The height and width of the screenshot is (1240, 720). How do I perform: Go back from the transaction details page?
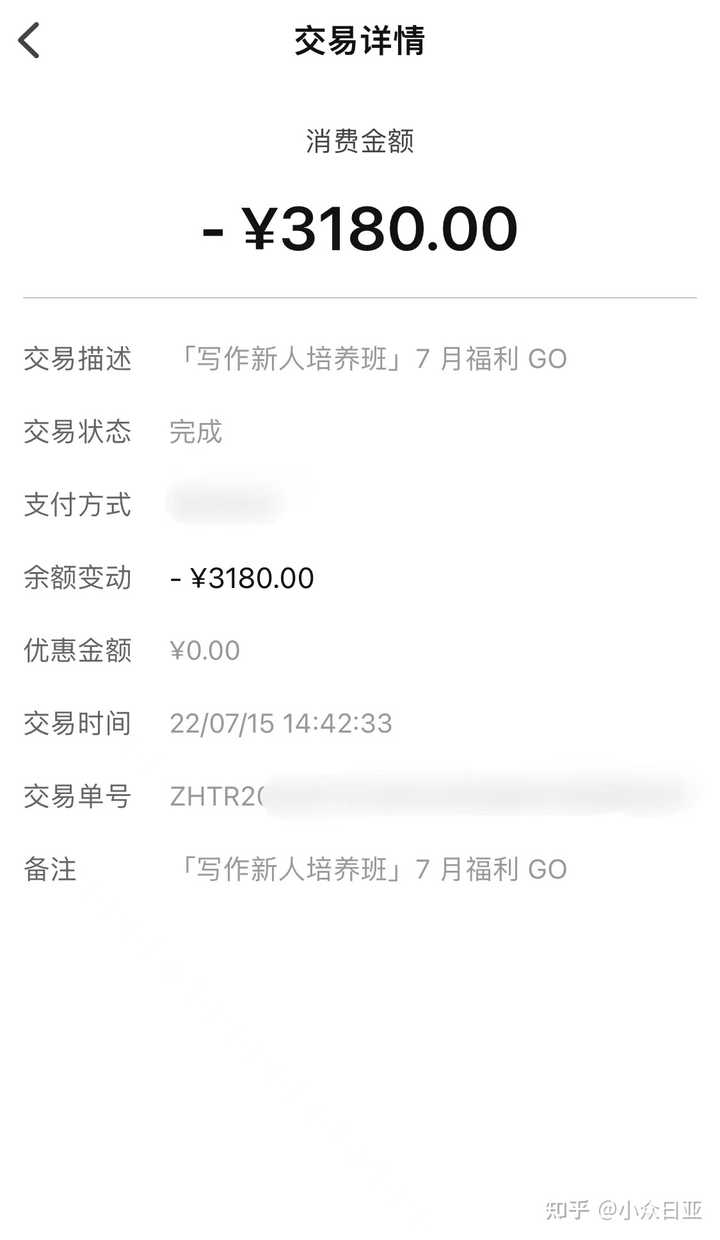pyautogui.click(x=29, y=41)
